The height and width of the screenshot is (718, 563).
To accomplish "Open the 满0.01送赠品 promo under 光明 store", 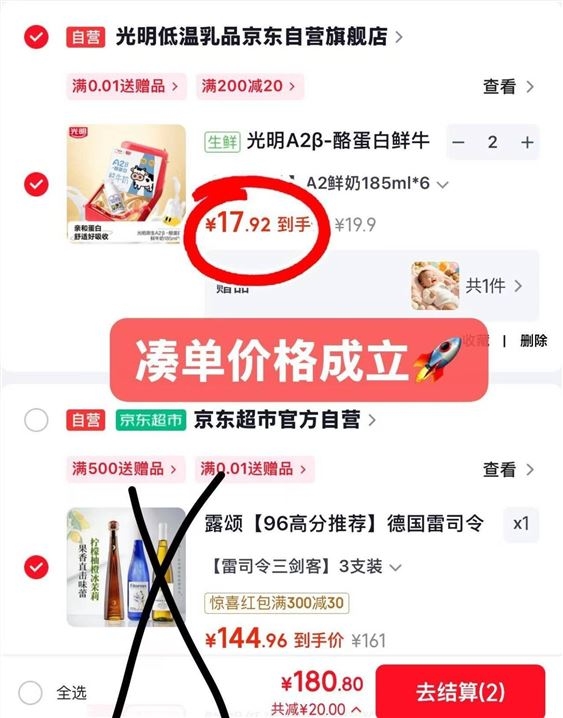I will (x=126, y=86).
